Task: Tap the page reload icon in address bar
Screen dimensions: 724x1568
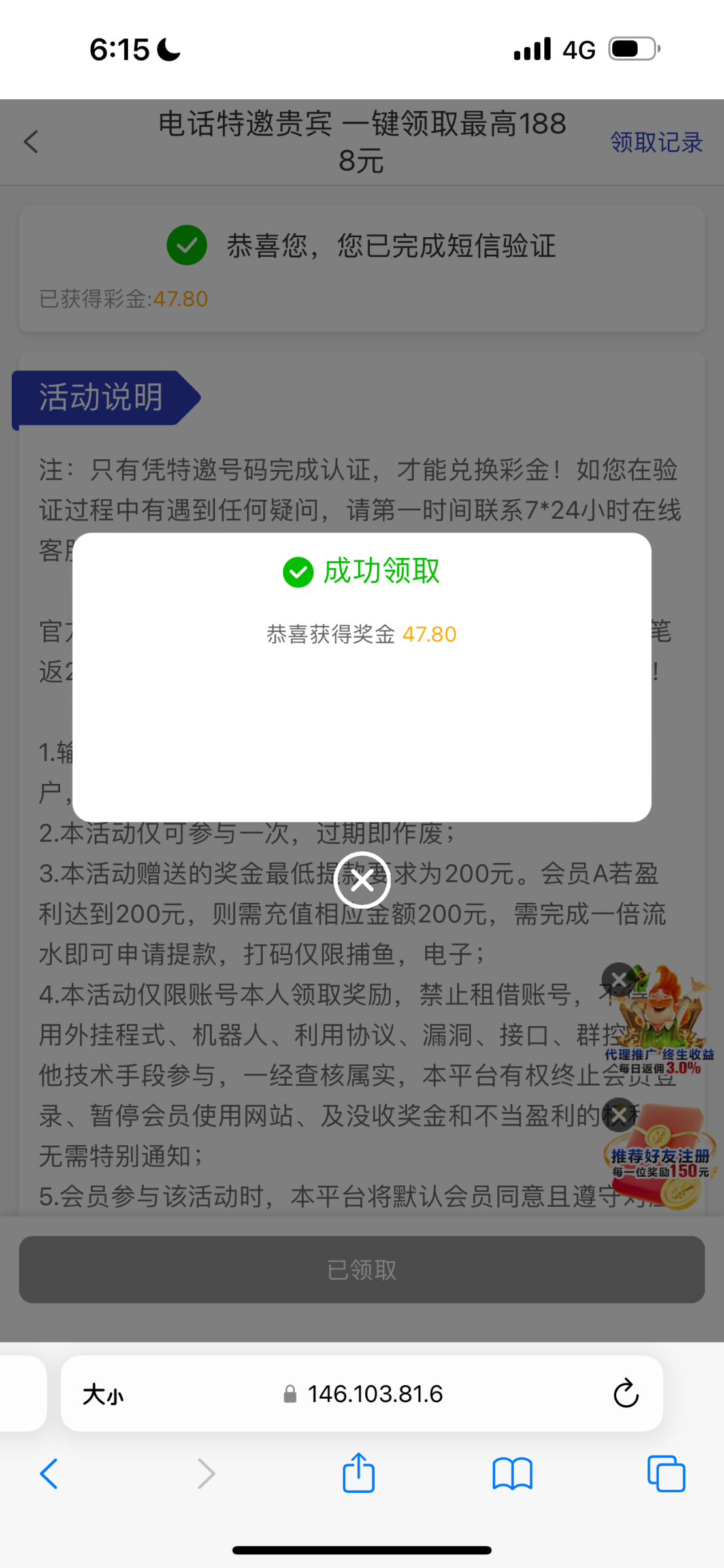Action: (625, 1392)
